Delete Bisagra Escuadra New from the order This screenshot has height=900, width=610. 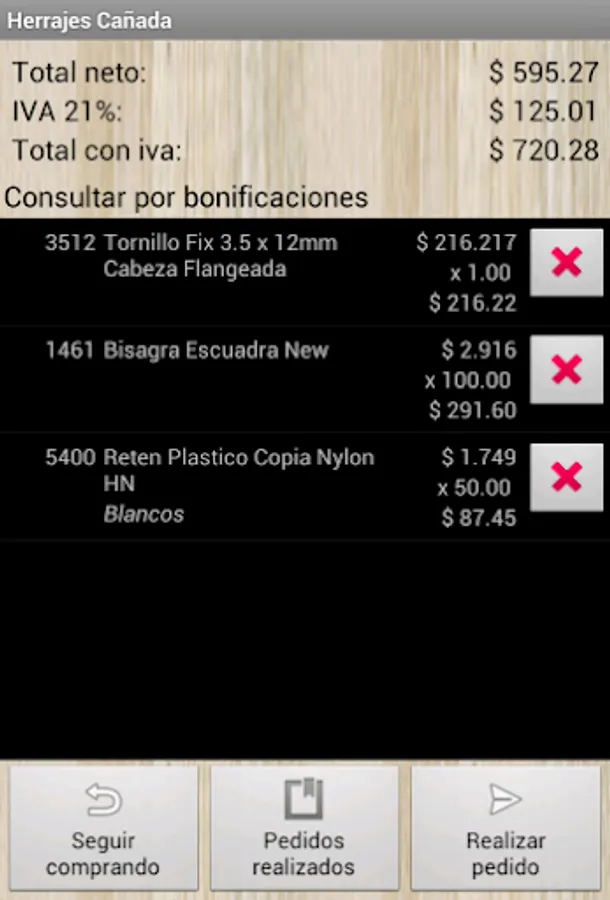pyautogui.click(x=566, y=370)
